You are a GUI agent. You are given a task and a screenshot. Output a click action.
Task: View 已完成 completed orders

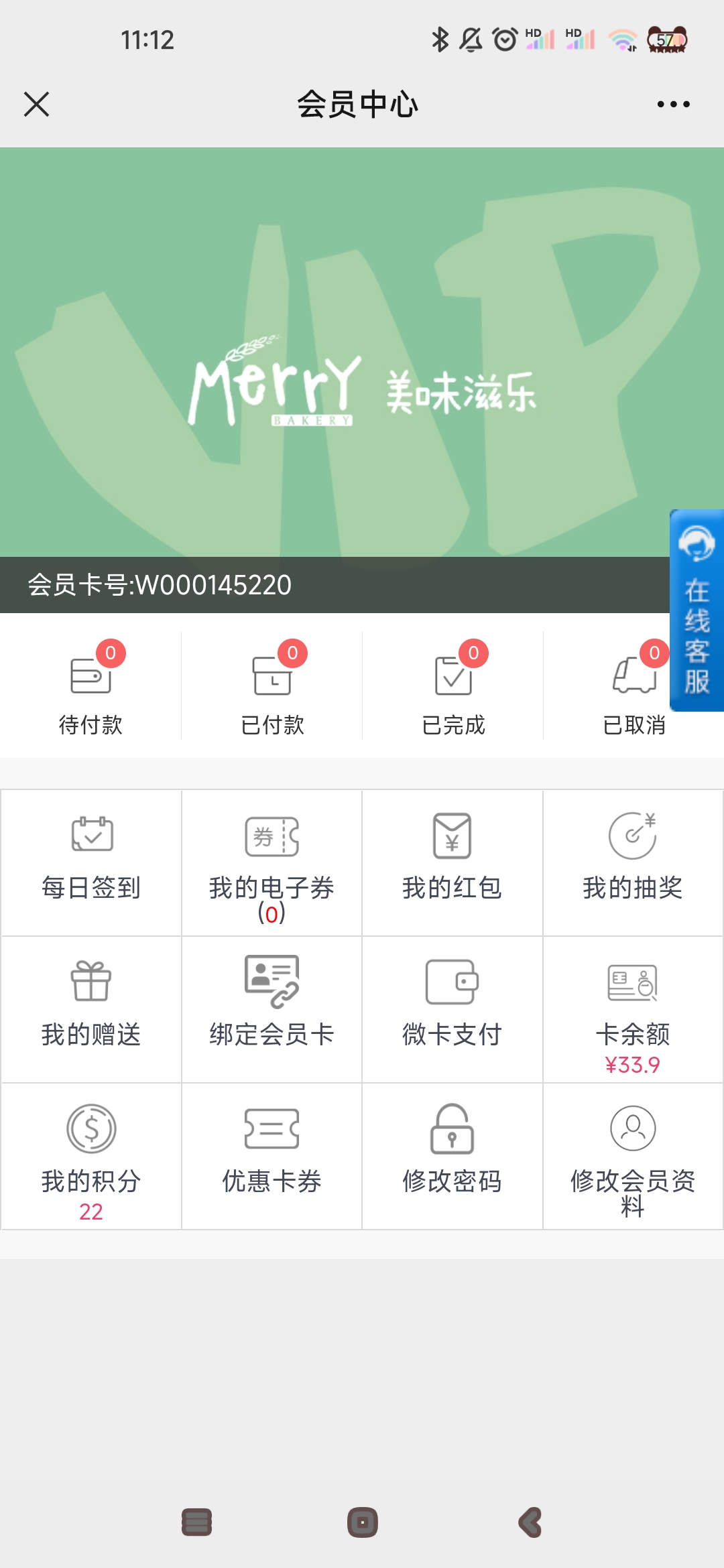[453, 687]
